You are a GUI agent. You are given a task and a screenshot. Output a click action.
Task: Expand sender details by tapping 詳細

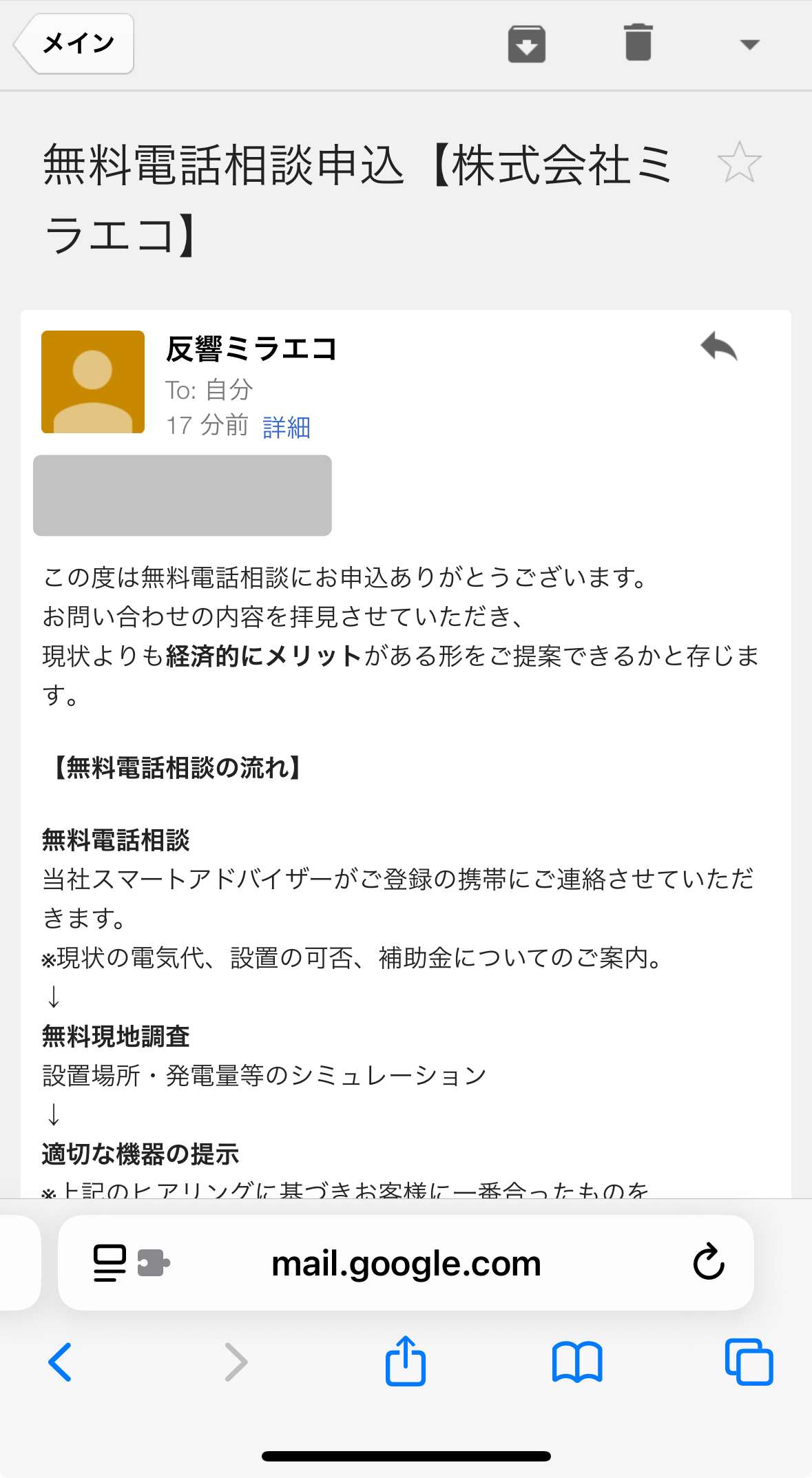[x=284, y=427]
